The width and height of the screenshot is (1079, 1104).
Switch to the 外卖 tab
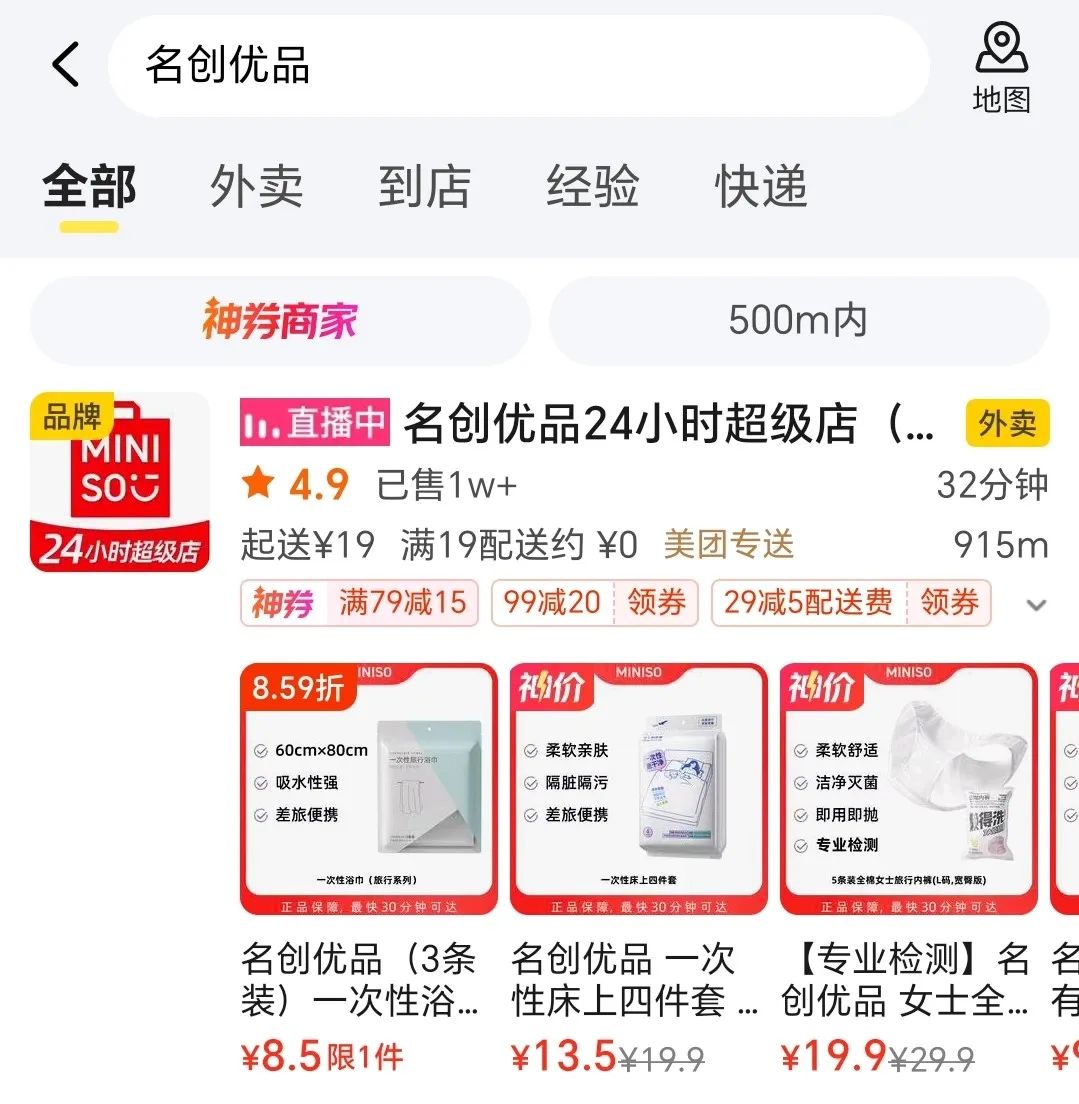point(256,187)
